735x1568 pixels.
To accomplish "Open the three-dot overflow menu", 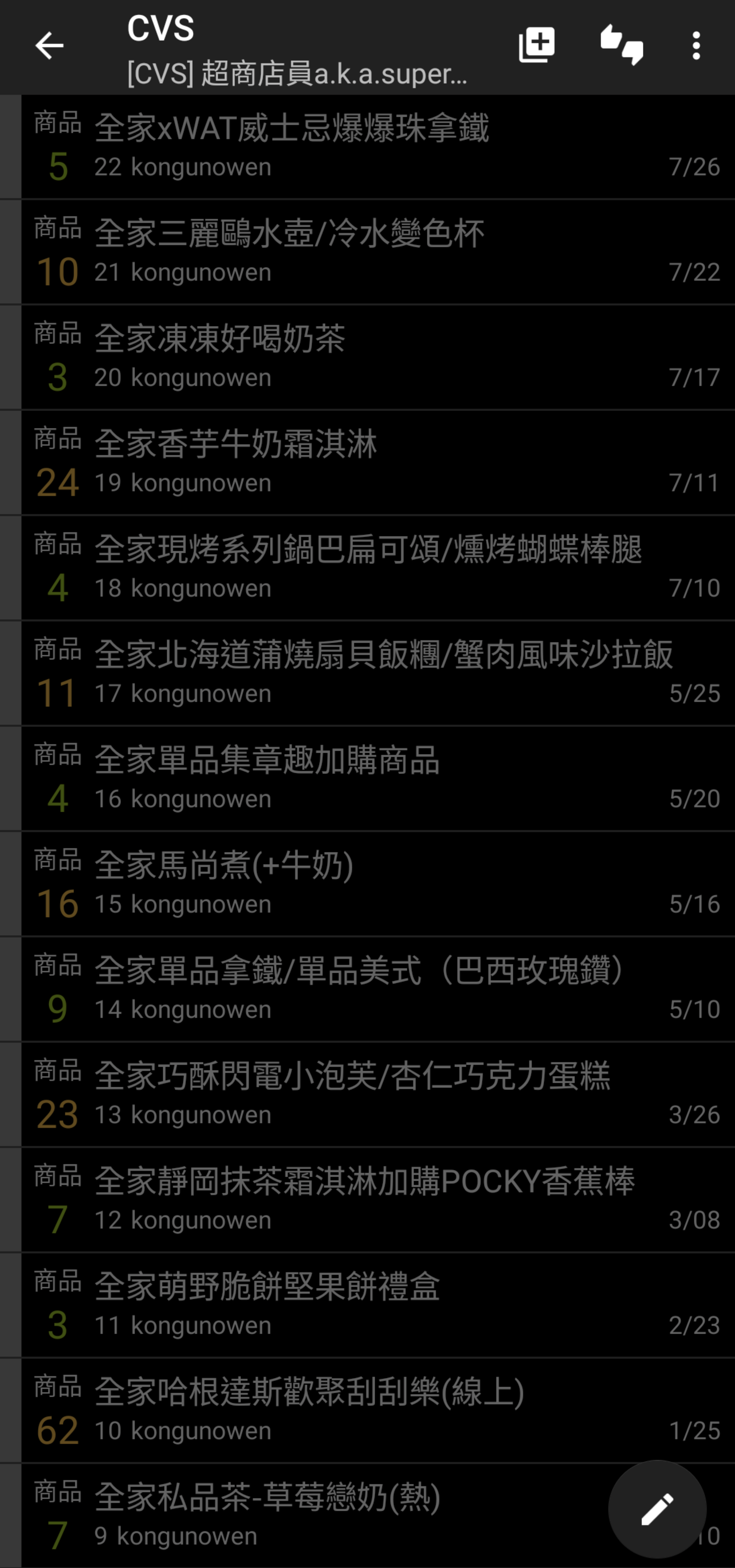I will point(696,46).
